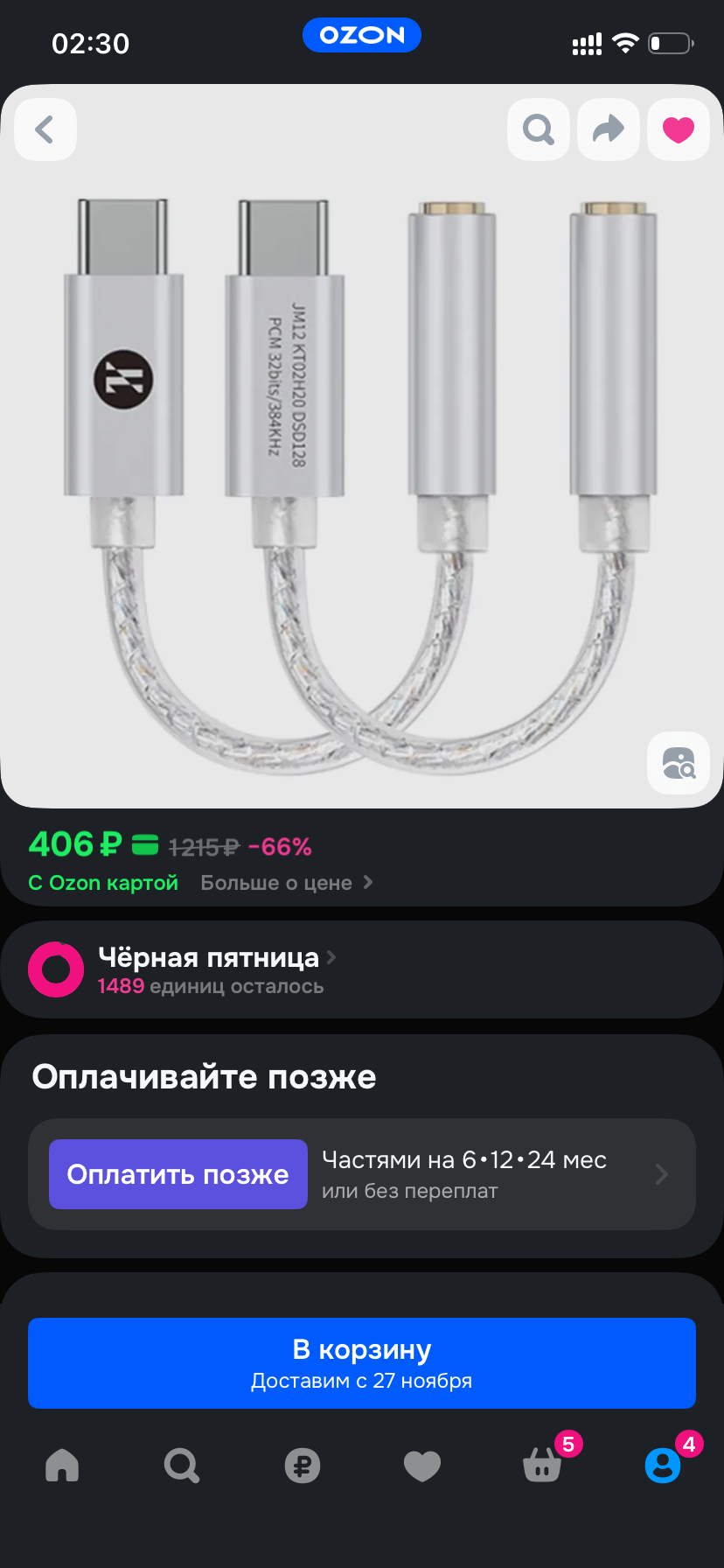Screen dimensions: 724x1568
Task: Find similar items by image
Action: [679, 763]
